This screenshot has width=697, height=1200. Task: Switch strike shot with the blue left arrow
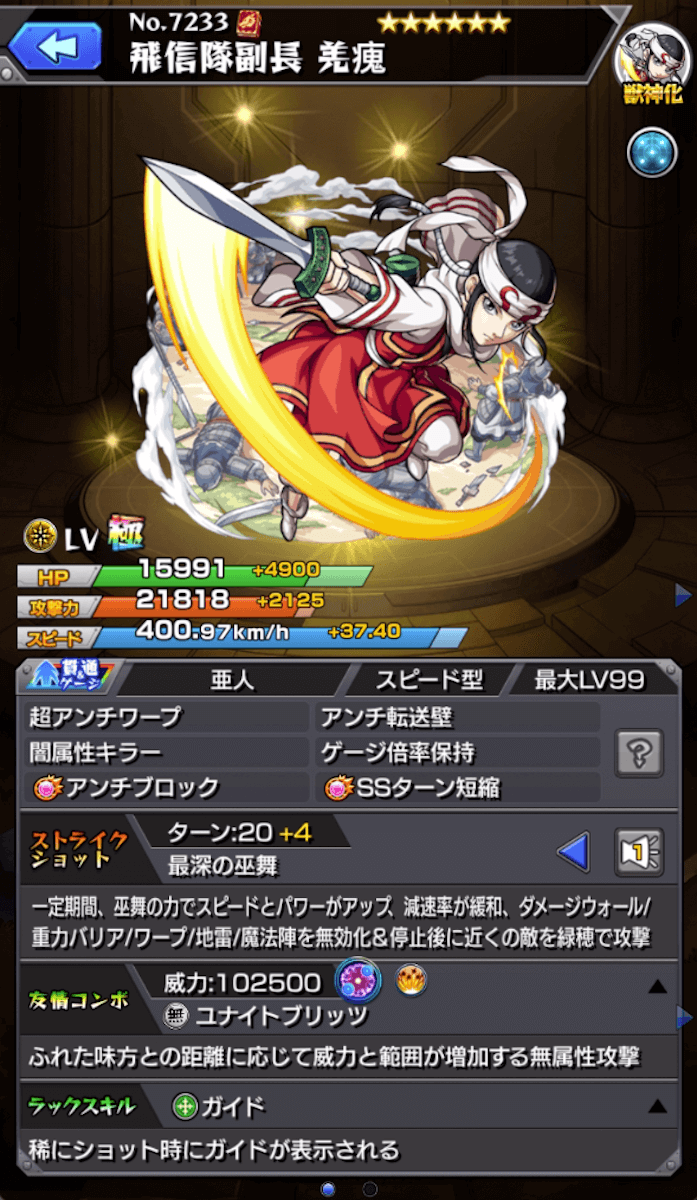[573, 852]
